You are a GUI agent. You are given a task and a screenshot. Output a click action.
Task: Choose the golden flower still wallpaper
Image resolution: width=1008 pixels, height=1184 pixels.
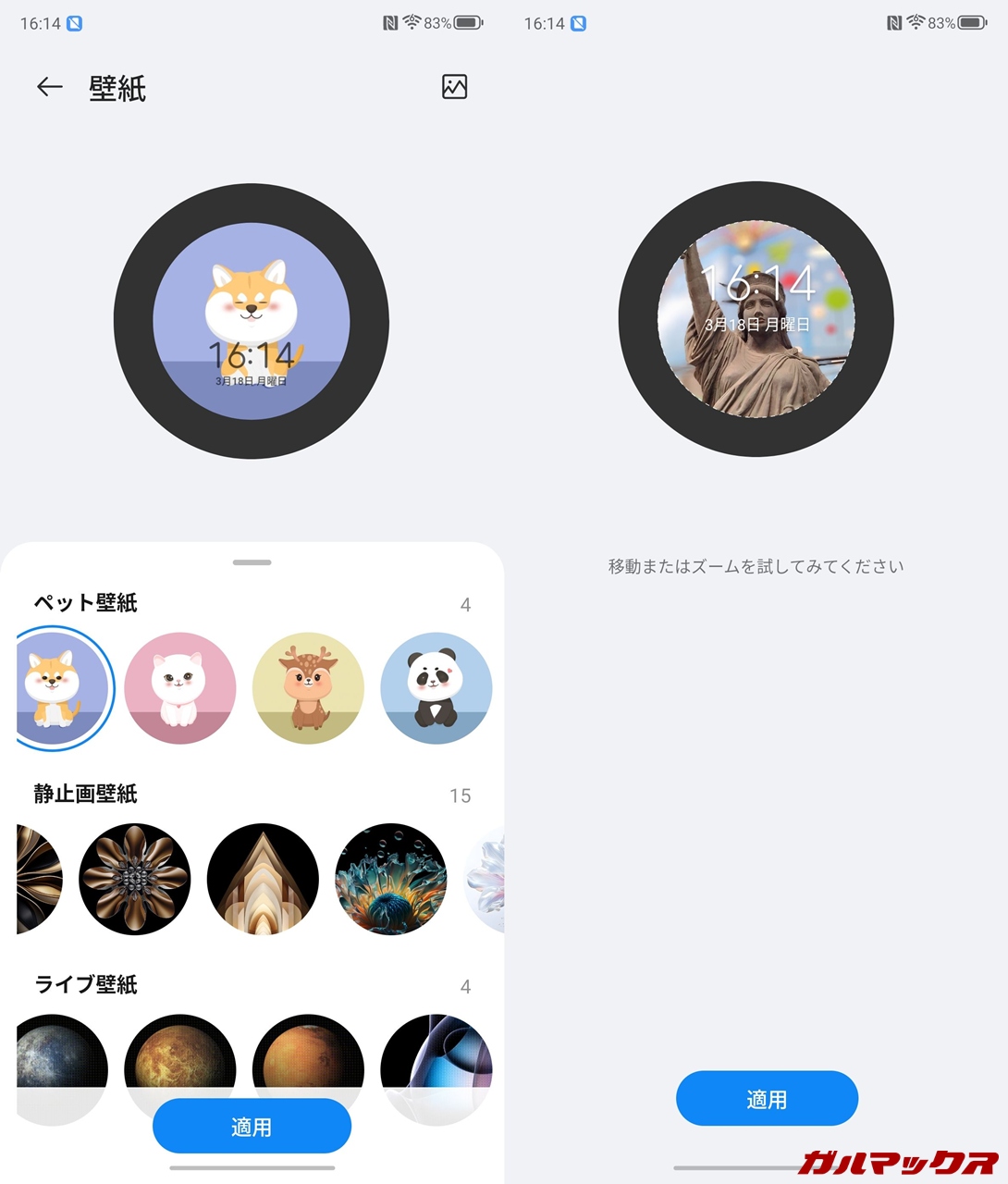[x=134, y=879]
